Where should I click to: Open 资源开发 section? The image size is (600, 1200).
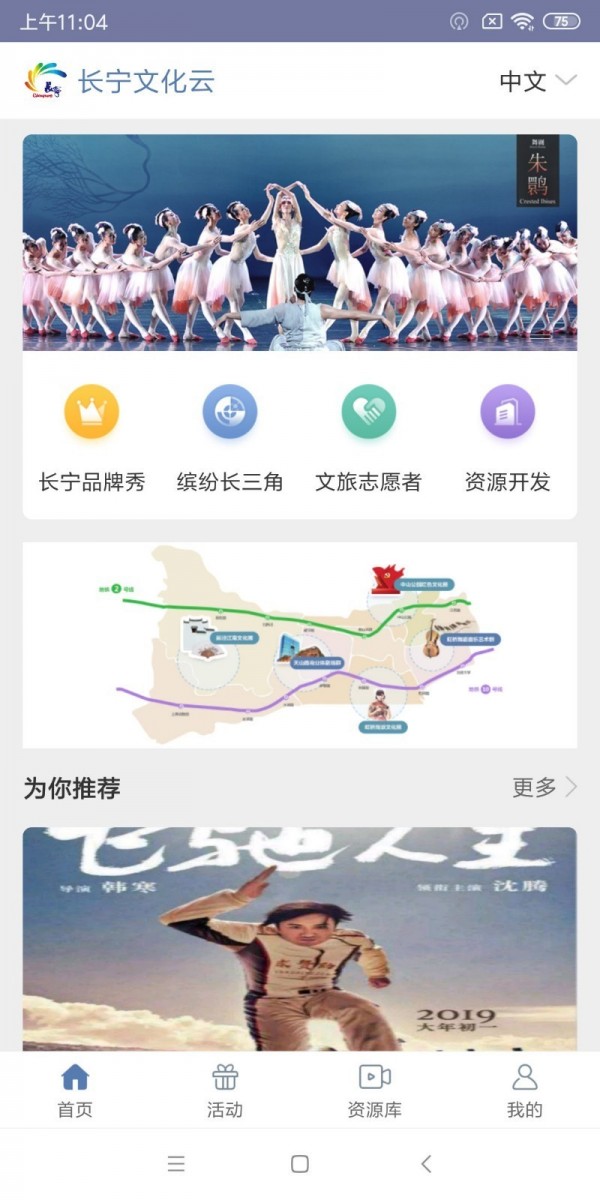point(507,438)
